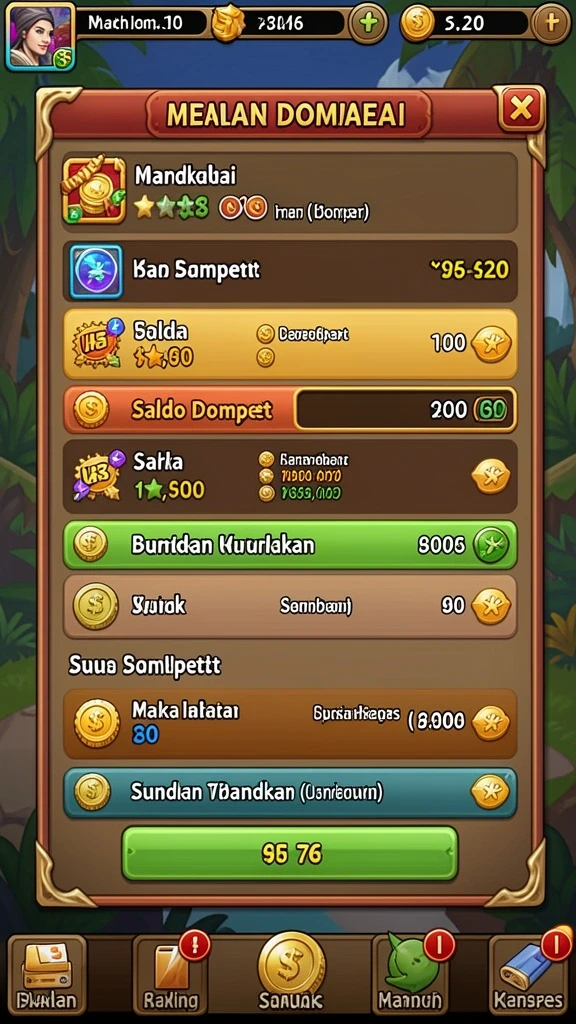The height and width of the screenshot is (1024, 576).
Task: Switch to the Kanspes tab
Action: pos(528,974)
